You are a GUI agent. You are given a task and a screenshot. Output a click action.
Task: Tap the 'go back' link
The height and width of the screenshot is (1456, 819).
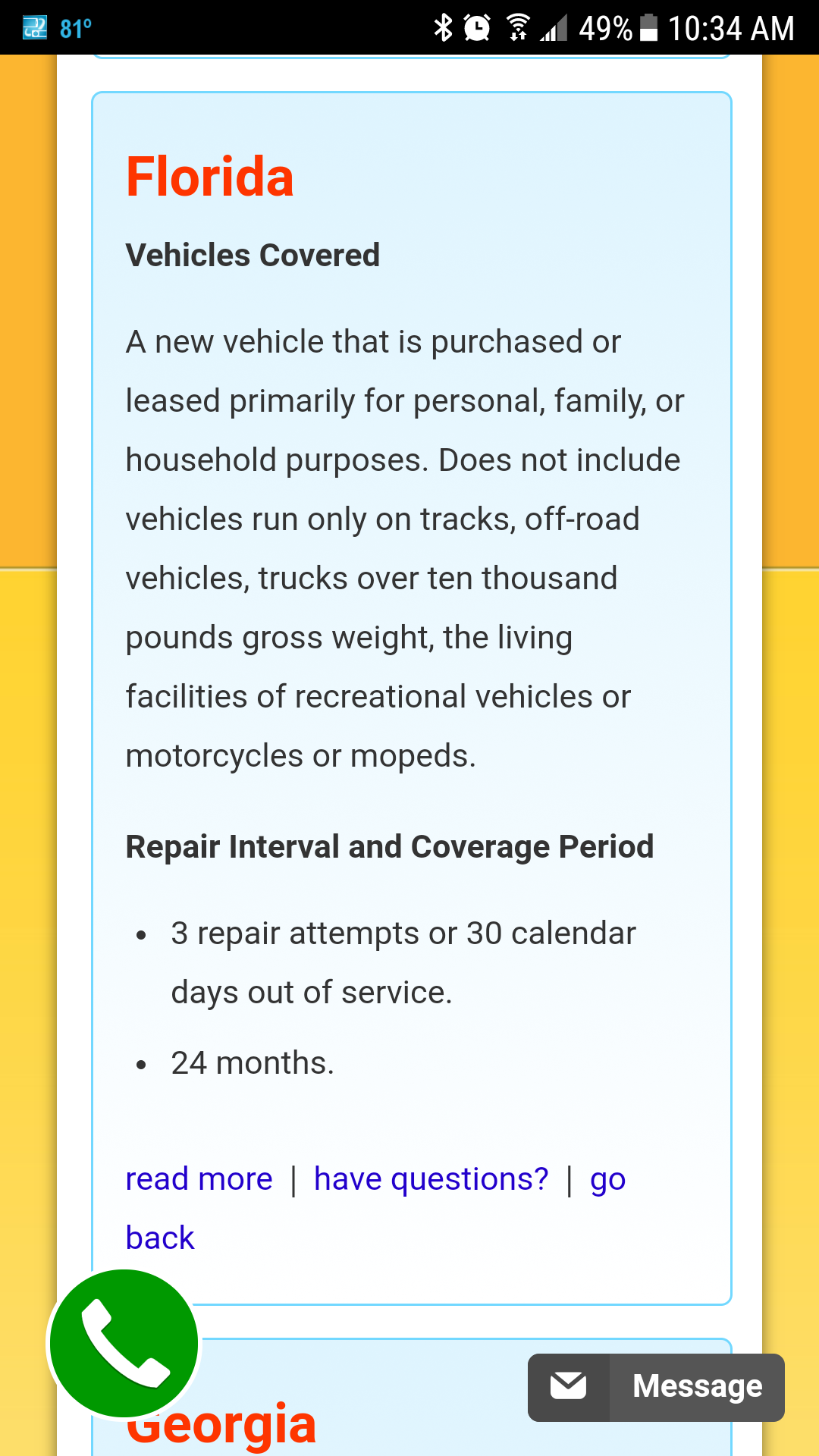(x=607, y=1180)
